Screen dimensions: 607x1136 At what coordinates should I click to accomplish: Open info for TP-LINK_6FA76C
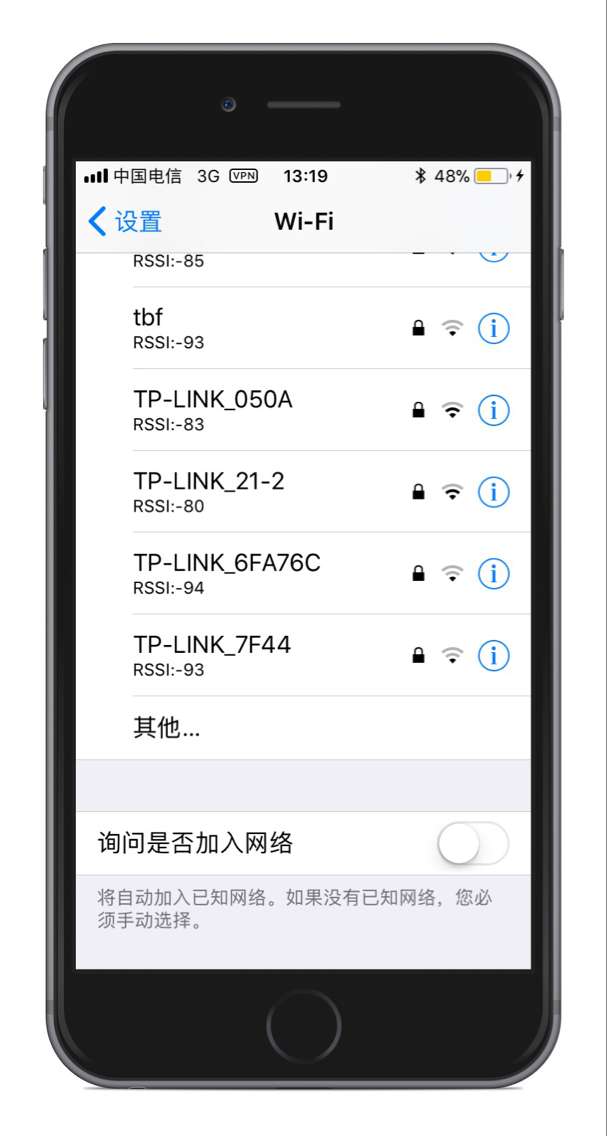pos(493,574)
